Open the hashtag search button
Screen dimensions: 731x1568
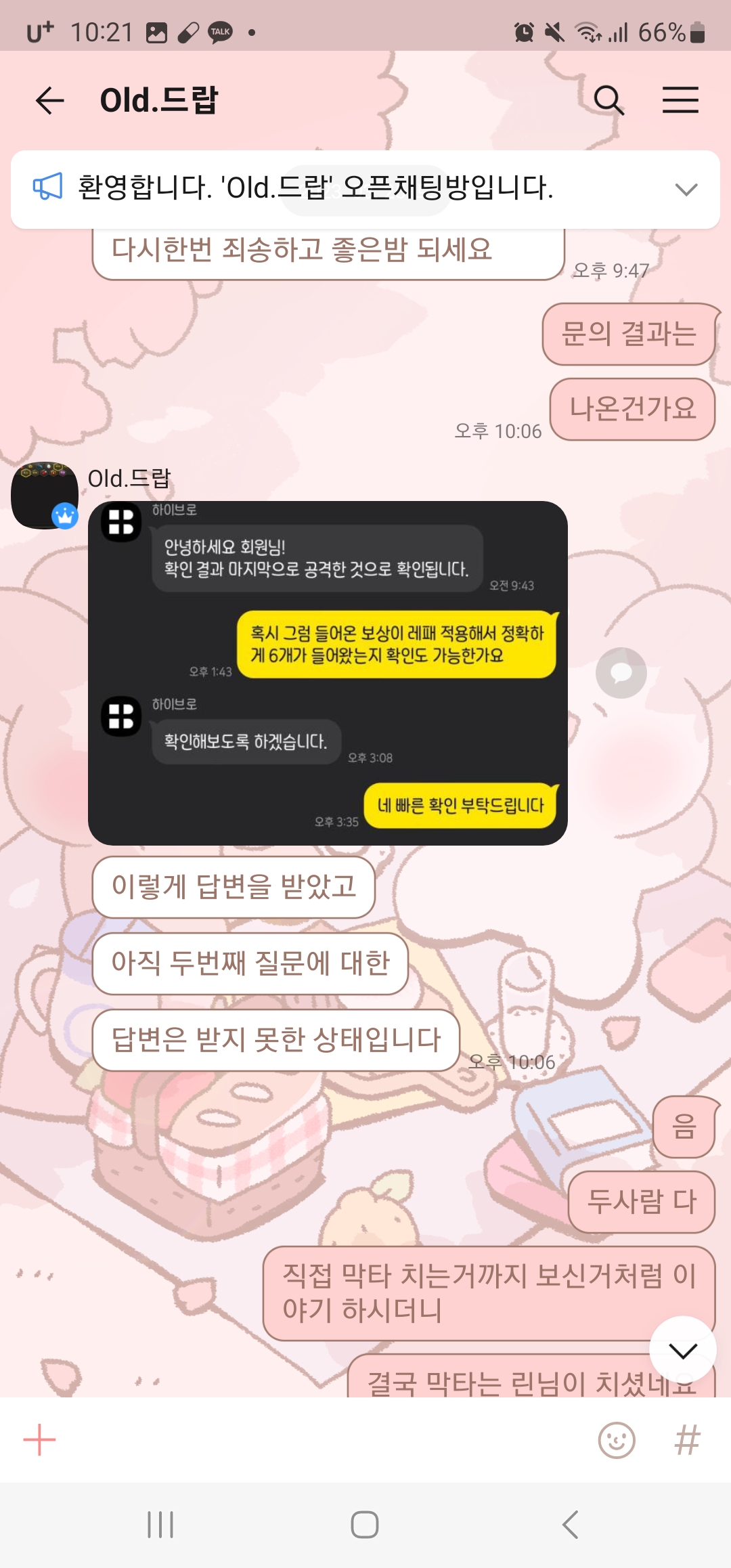click(x=687, y=1440)
